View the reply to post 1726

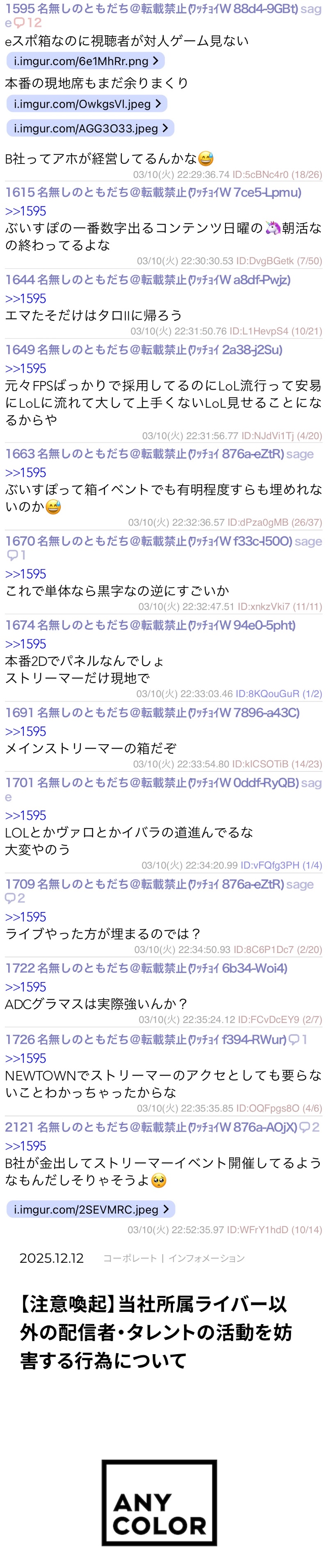(298, 1039)
